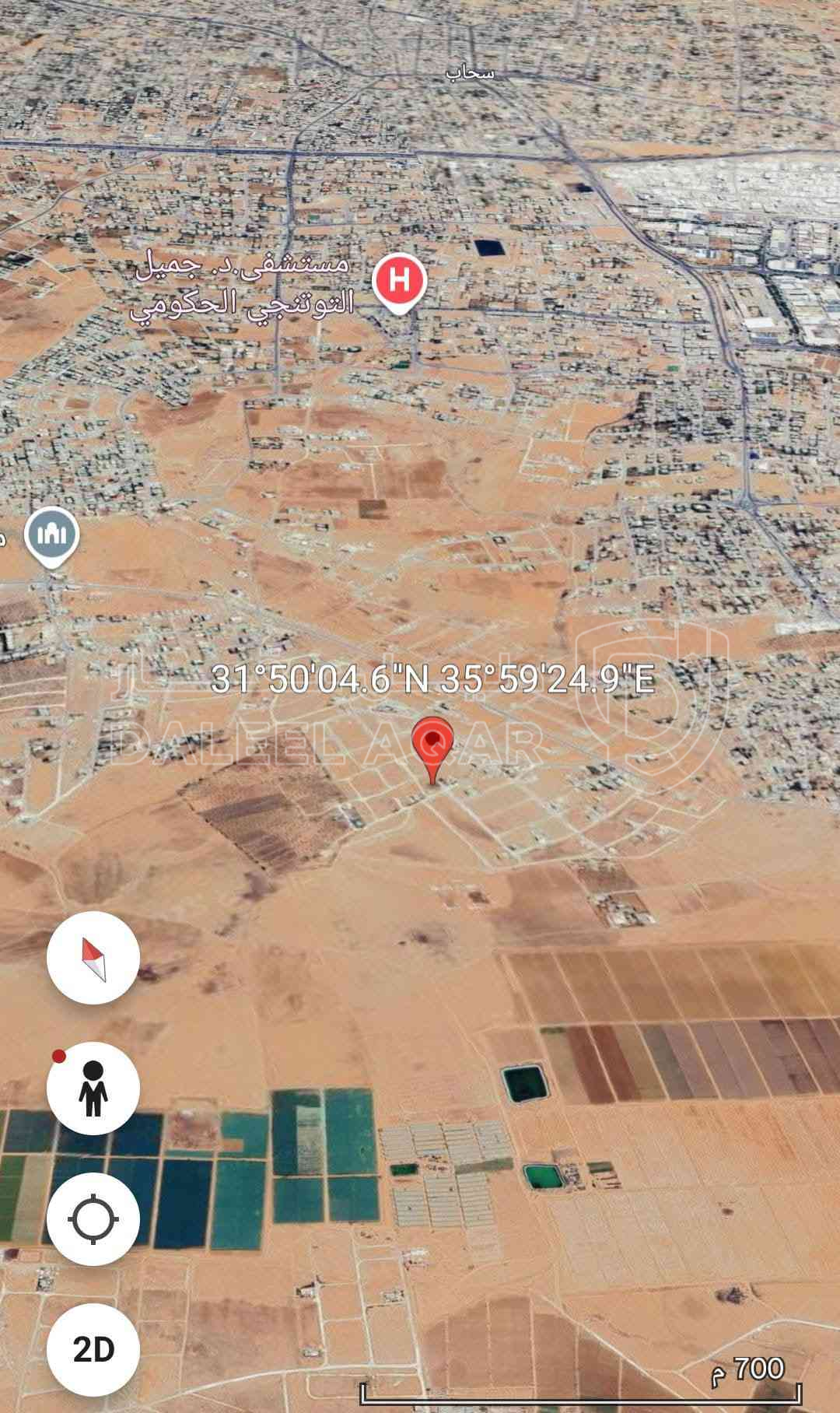Open the hospital marker with the H icon
This screenshot has height=1413, width=840.
(x=399, y=282)
